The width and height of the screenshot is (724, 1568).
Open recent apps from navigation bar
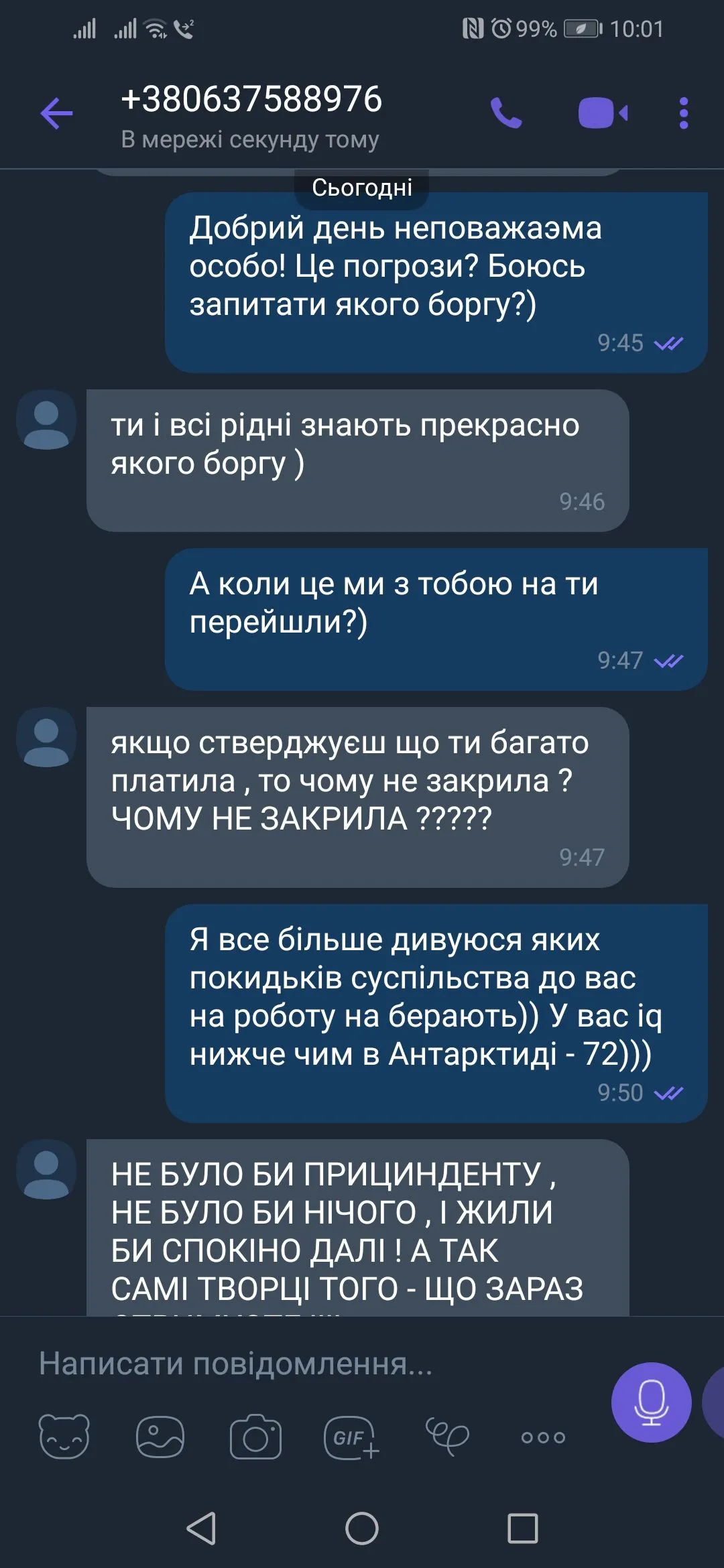523,1528
